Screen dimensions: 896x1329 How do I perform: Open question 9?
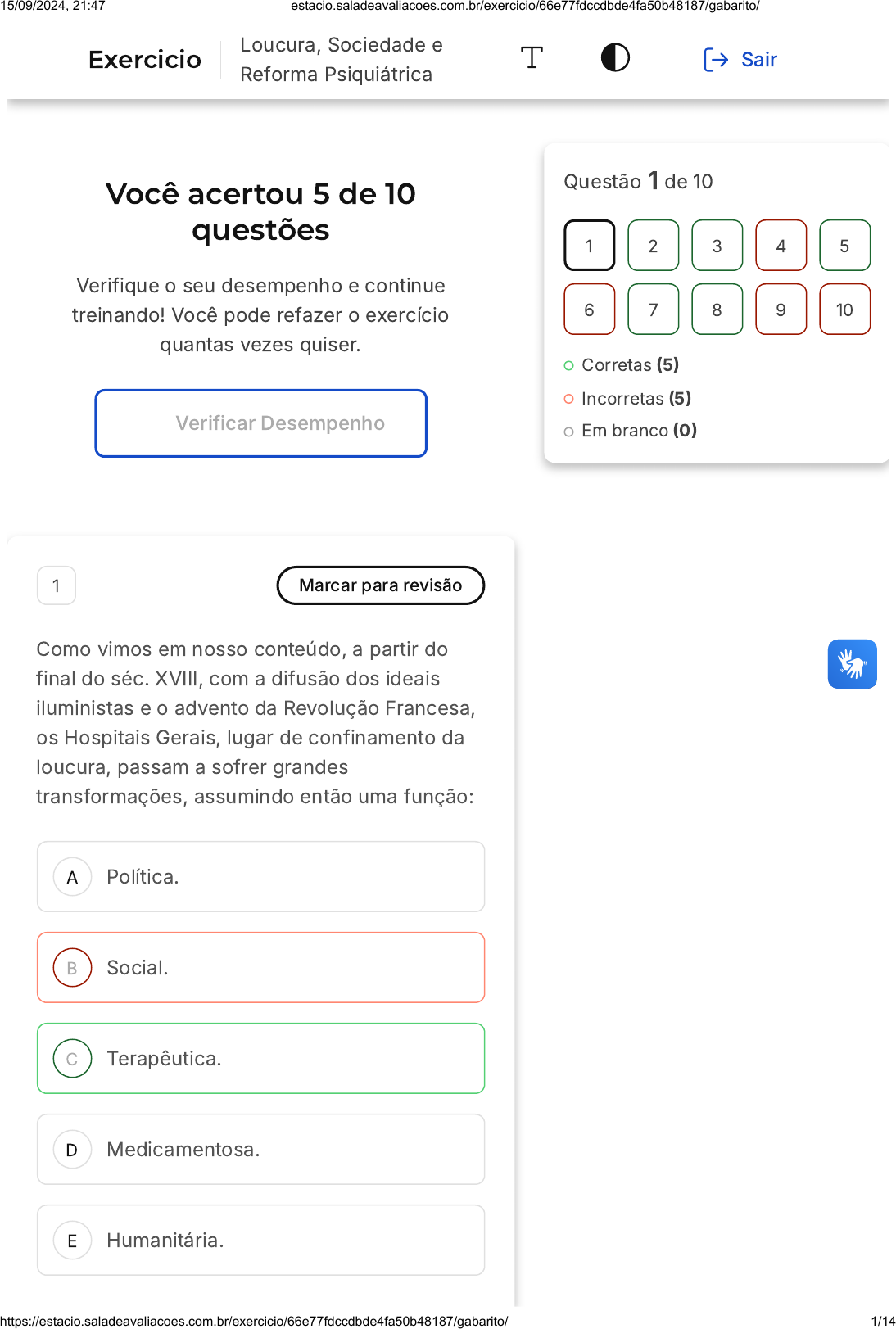[x=781, y=310]
